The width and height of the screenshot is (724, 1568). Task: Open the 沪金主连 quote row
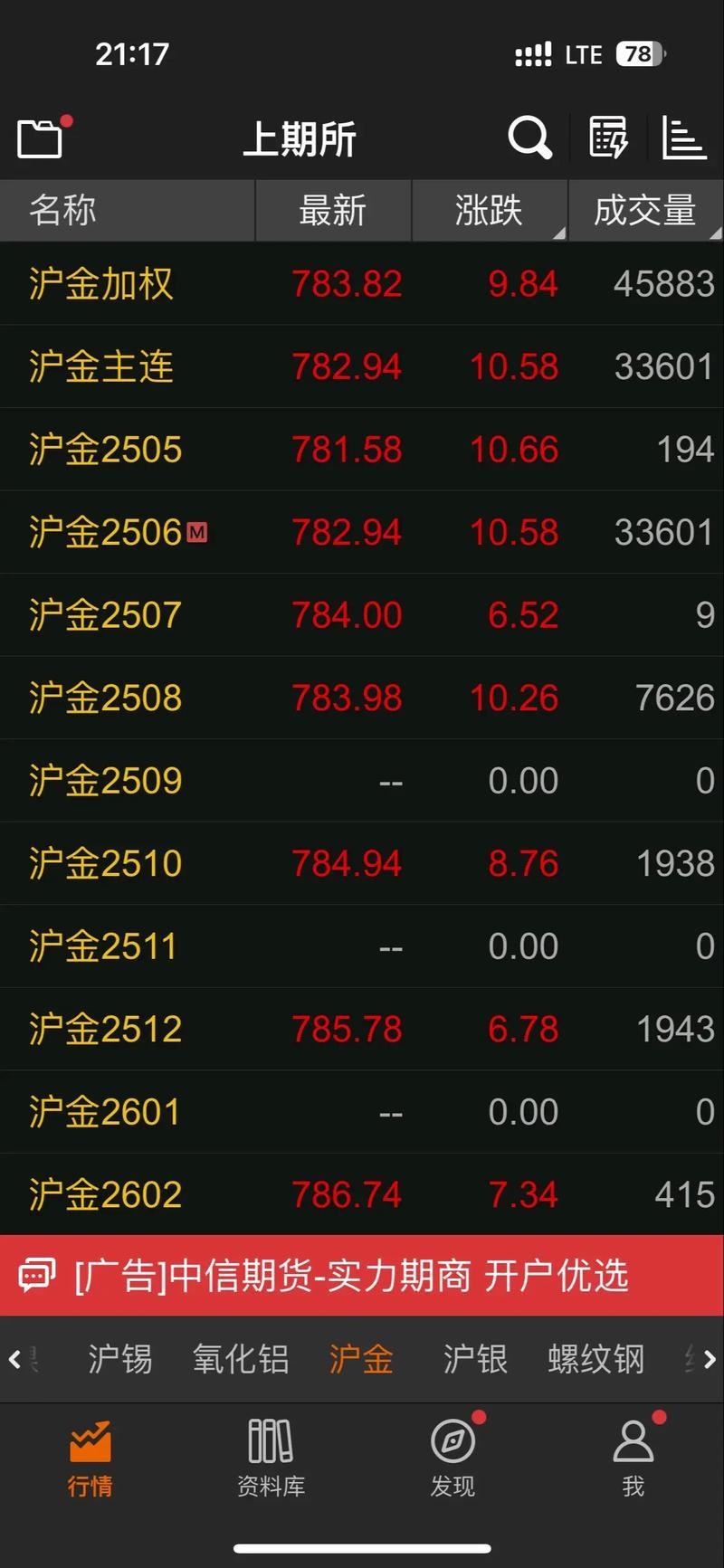pos(362,366)
